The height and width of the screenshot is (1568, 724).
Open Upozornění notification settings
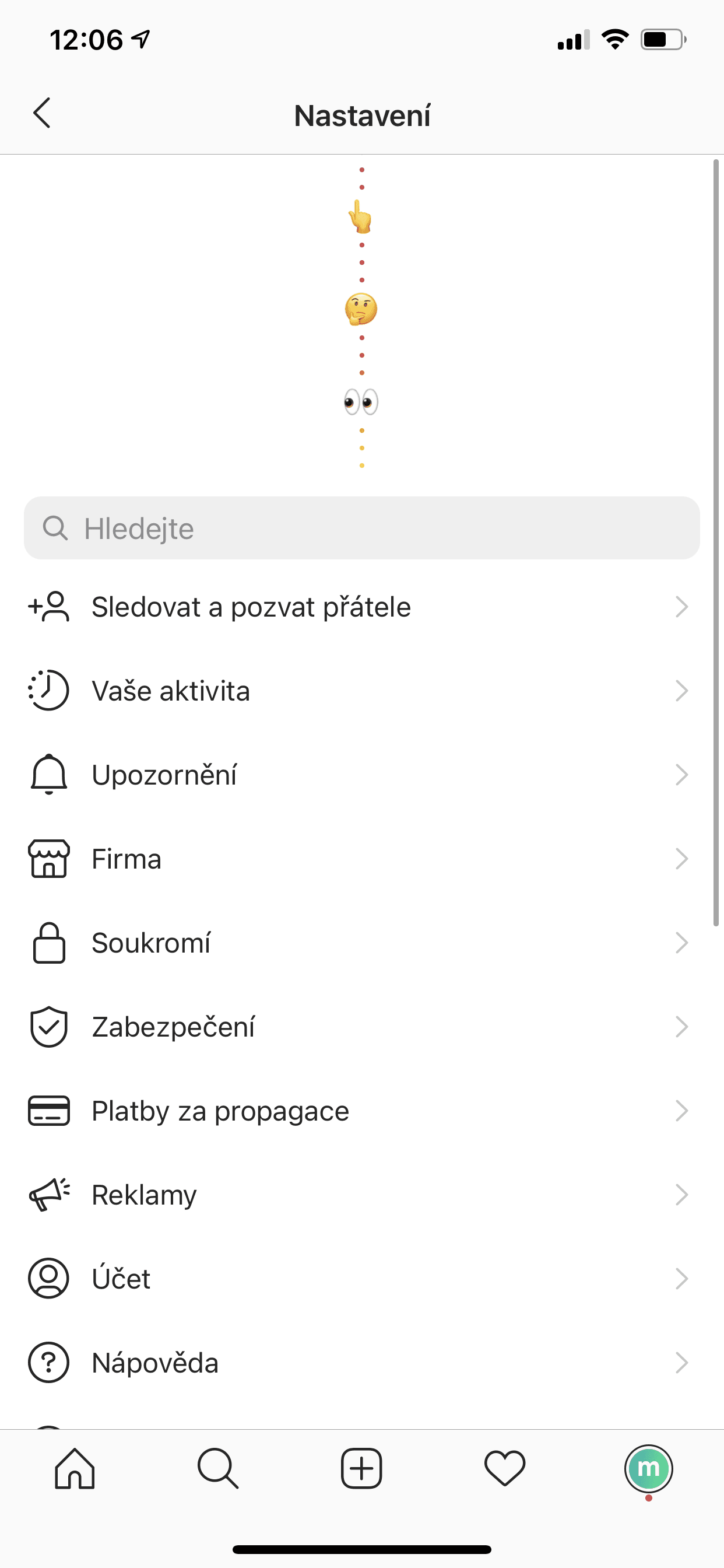click(x=361, y=775)
